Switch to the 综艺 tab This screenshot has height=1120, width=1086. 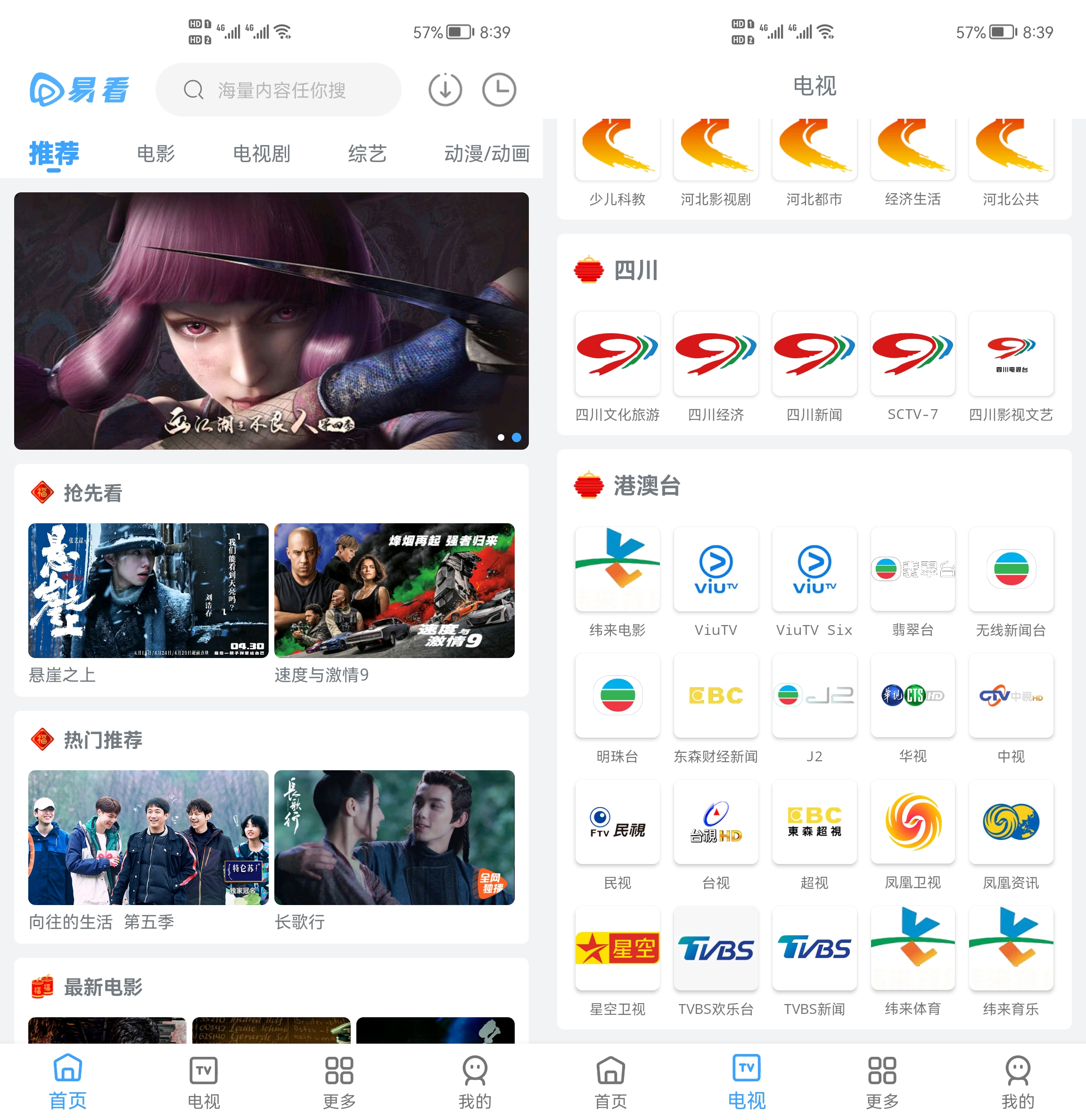click(x=366, y=153)
